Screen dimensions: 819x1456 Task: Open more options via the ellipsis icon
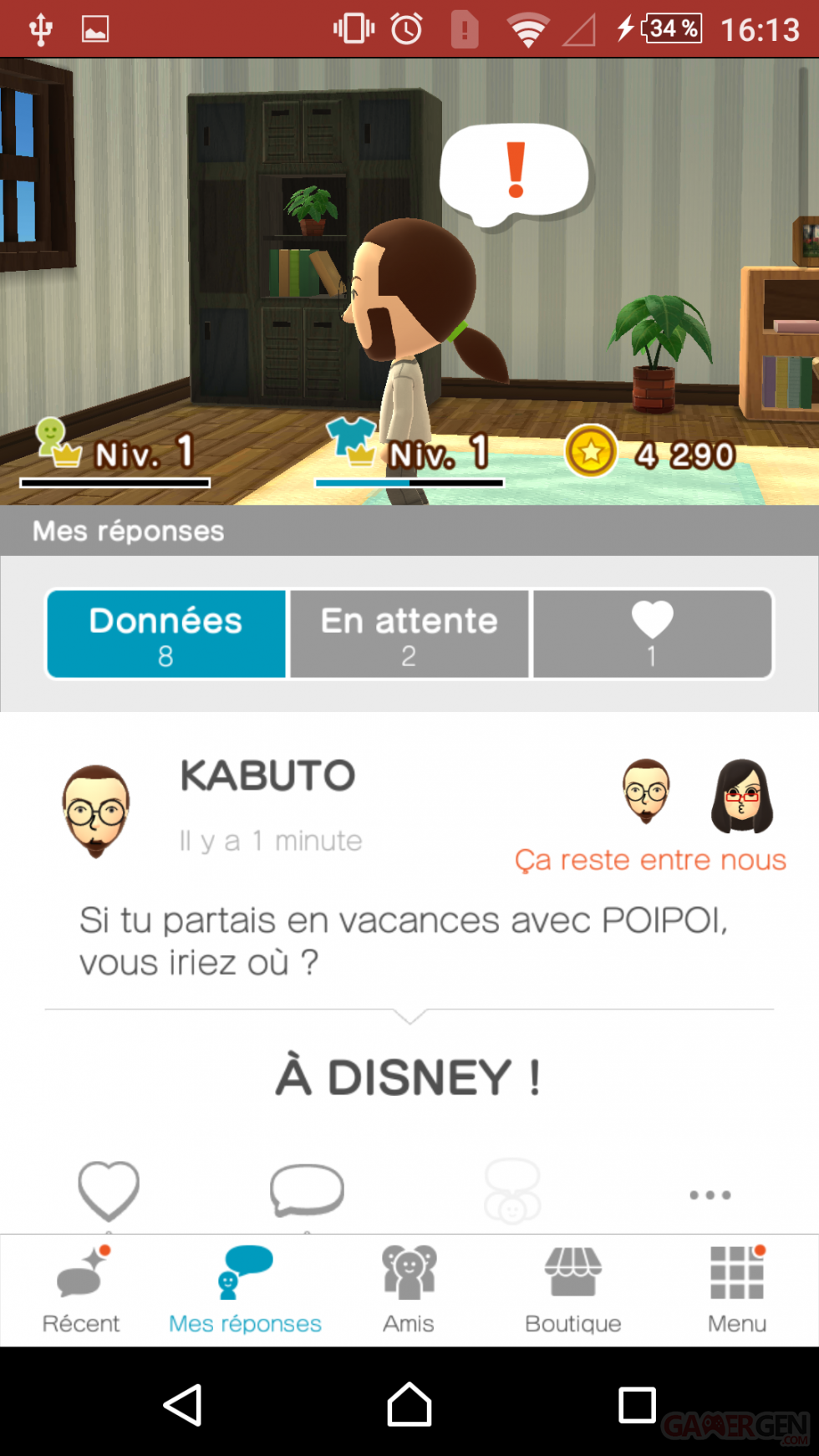pyautogui.click(x=710, y=1194)
